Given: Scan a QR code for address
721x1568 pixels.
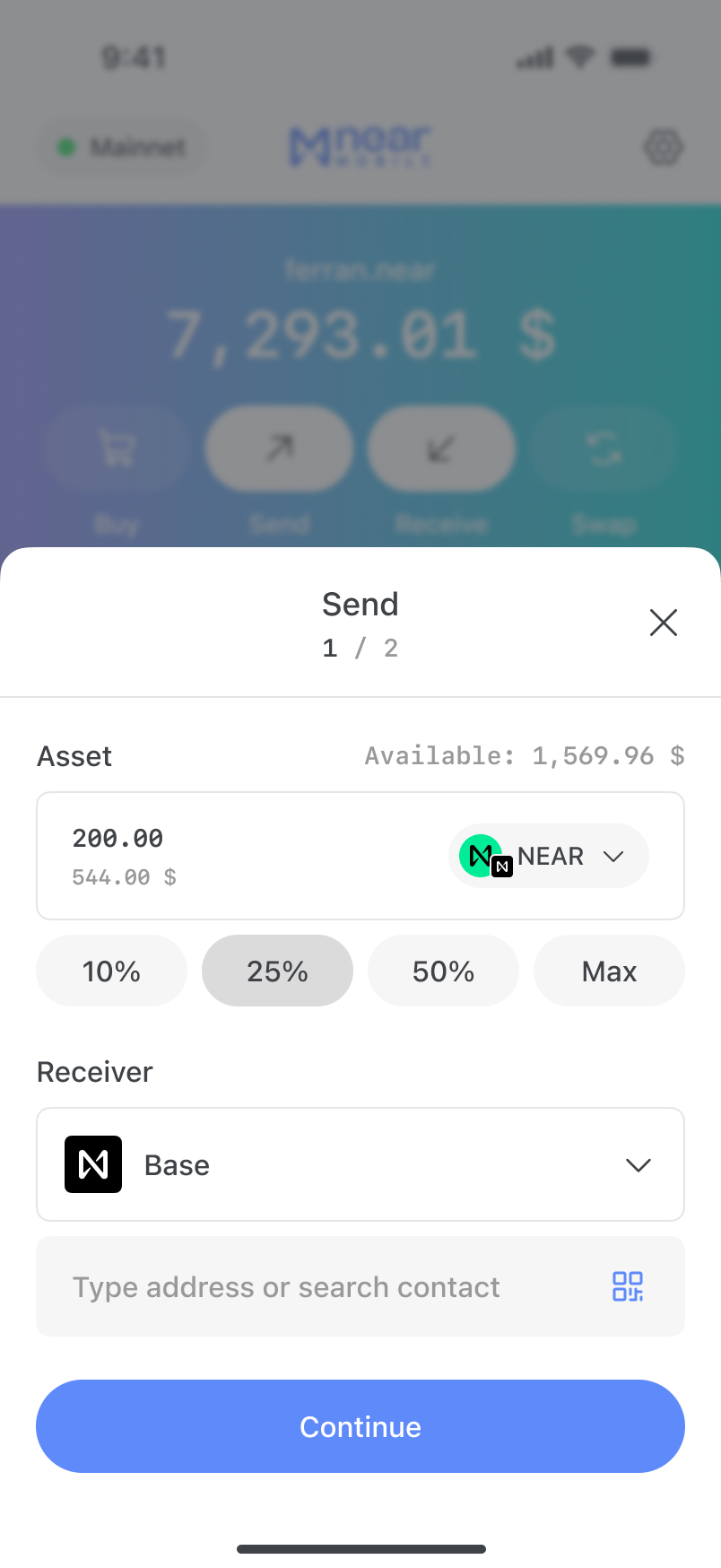Looking at the screenshot, I should click(x=628, y=1286).
